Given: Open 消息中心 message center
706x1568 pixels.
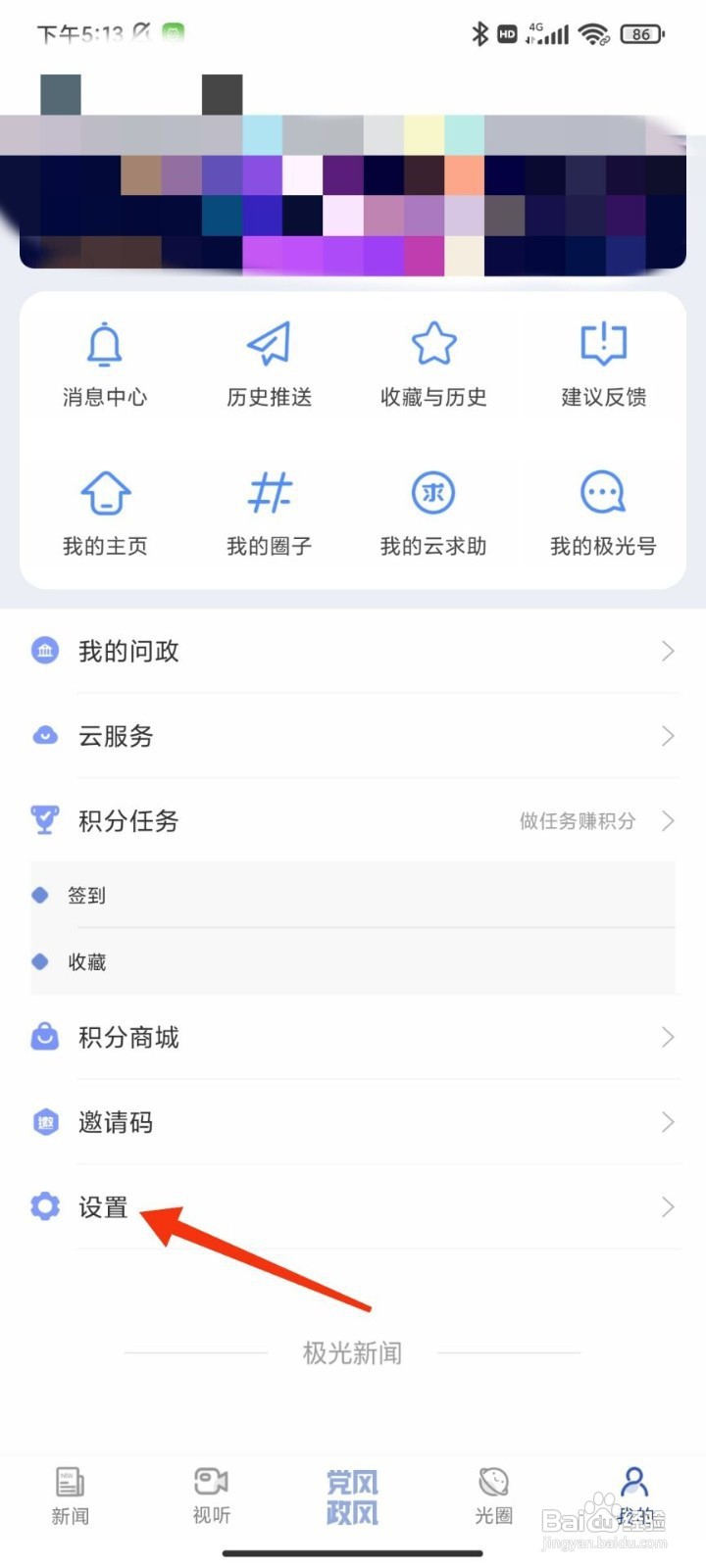Looking at the screenshot, I should tap(105, 365).
